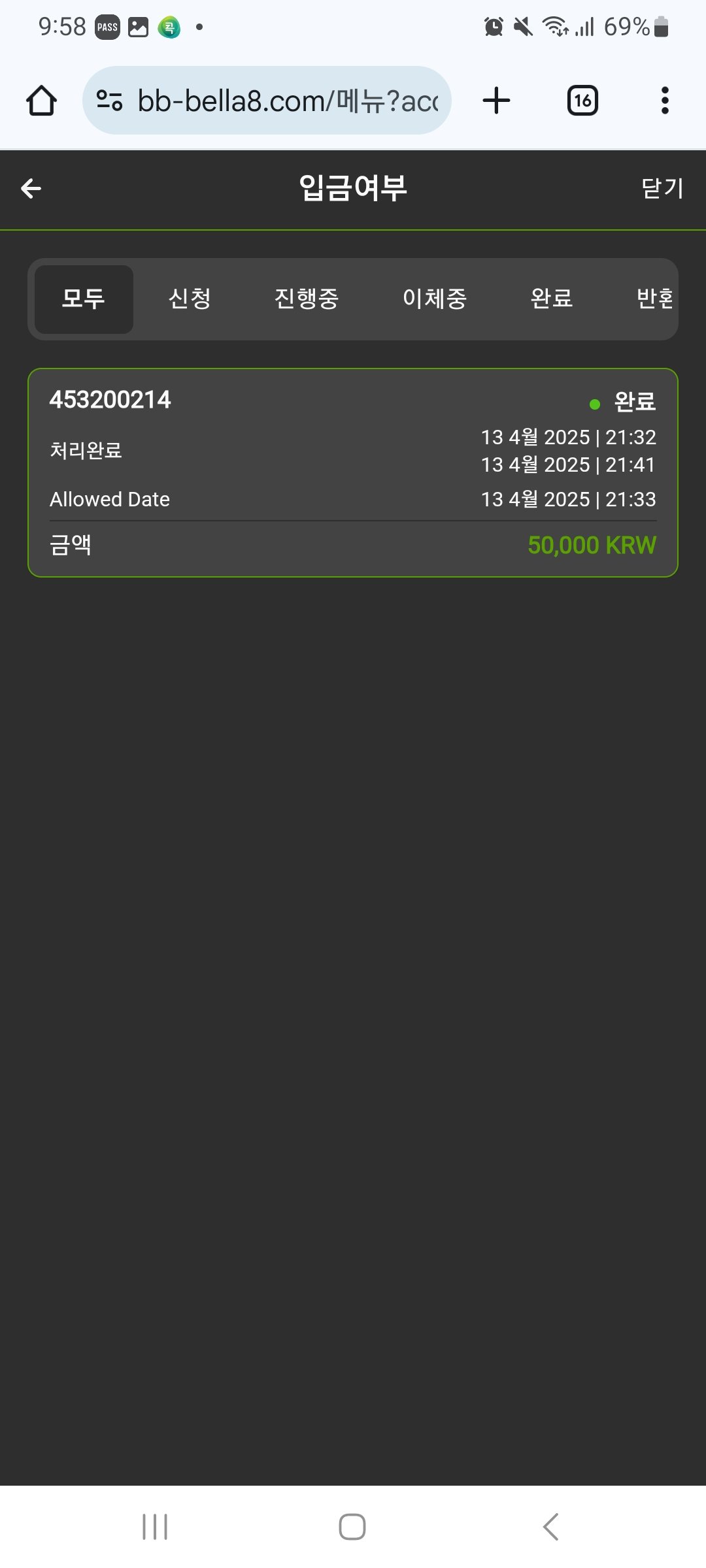Tap the system back button
This screenshot has height=1568, width=706.
[x=550, y=1527]
